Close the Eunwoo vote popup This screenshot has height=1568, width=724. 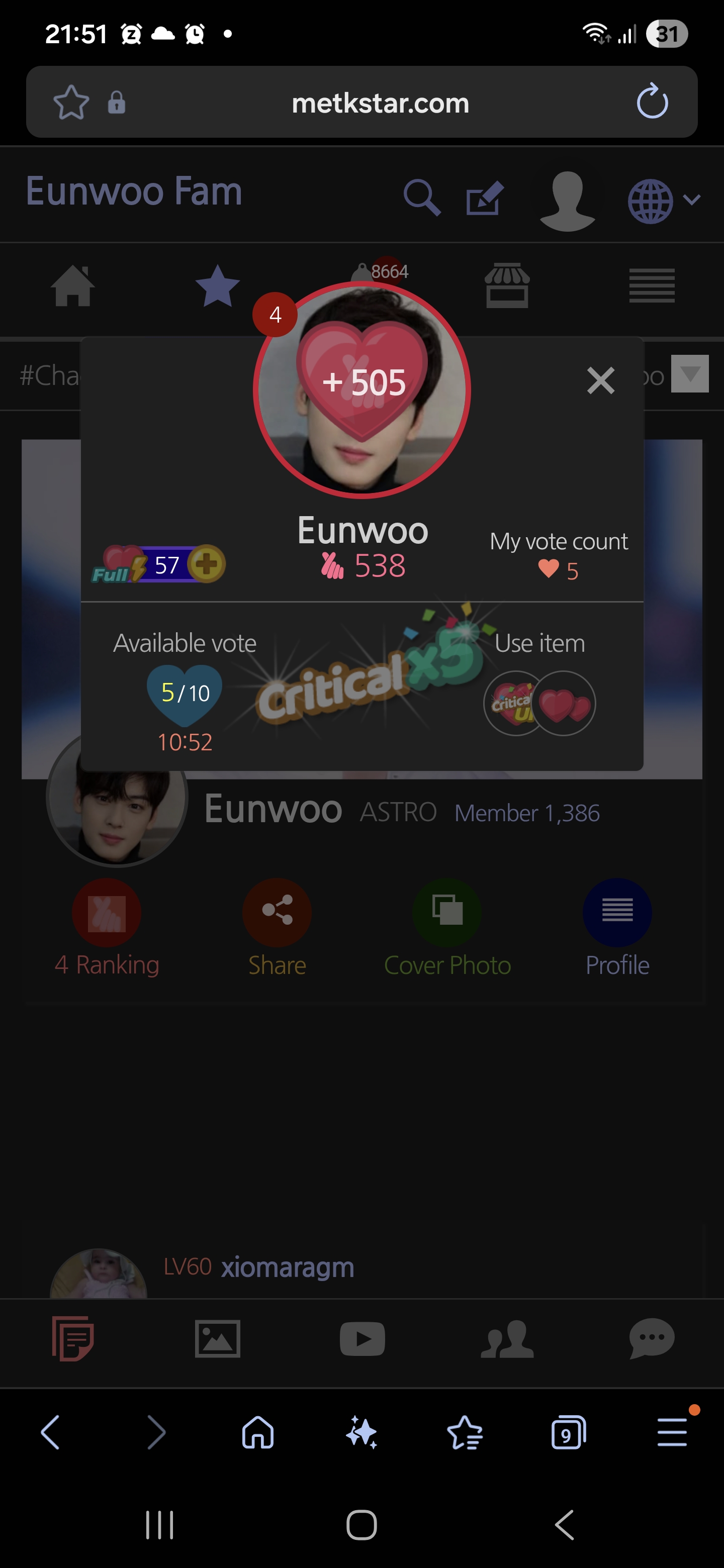600,381
